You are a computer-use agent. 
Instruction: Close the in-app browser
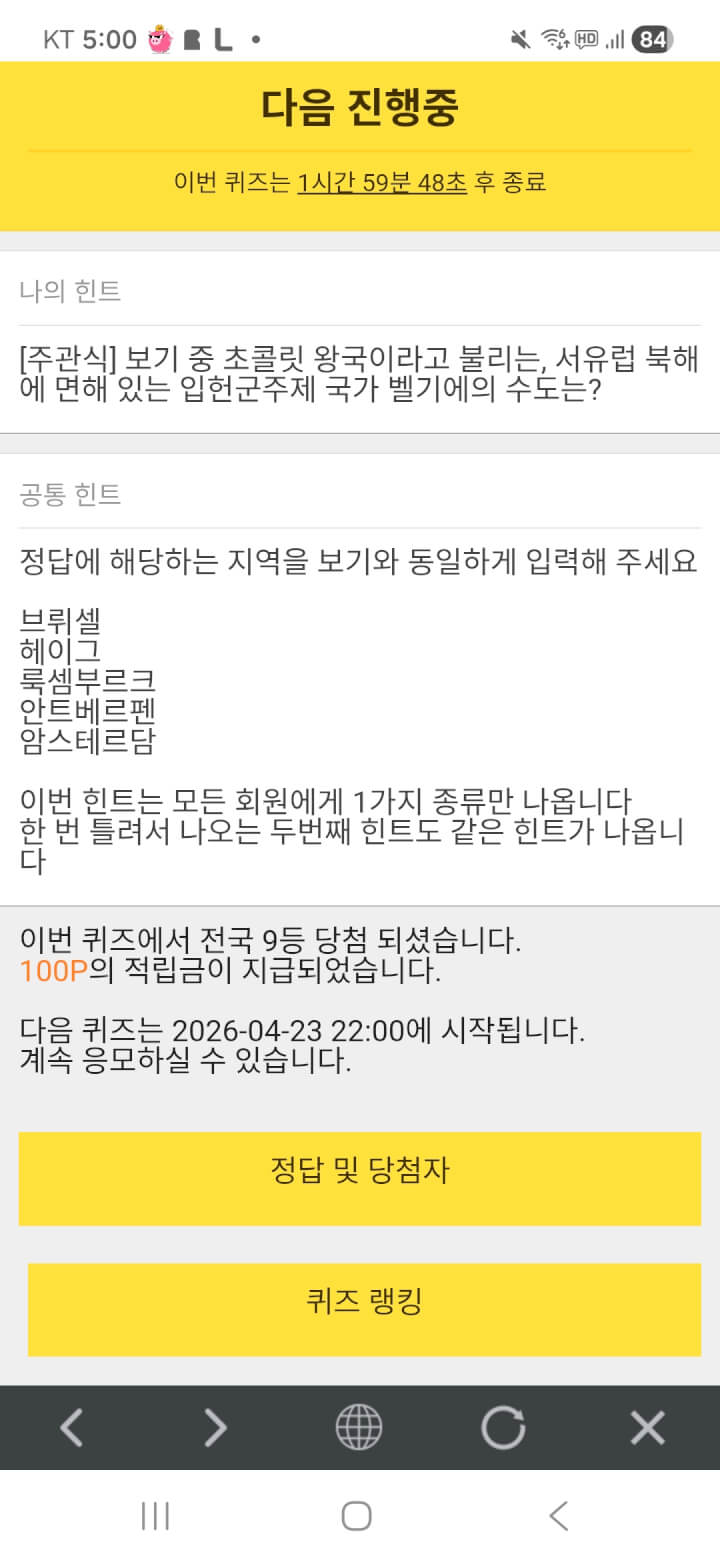(647, 1427)
